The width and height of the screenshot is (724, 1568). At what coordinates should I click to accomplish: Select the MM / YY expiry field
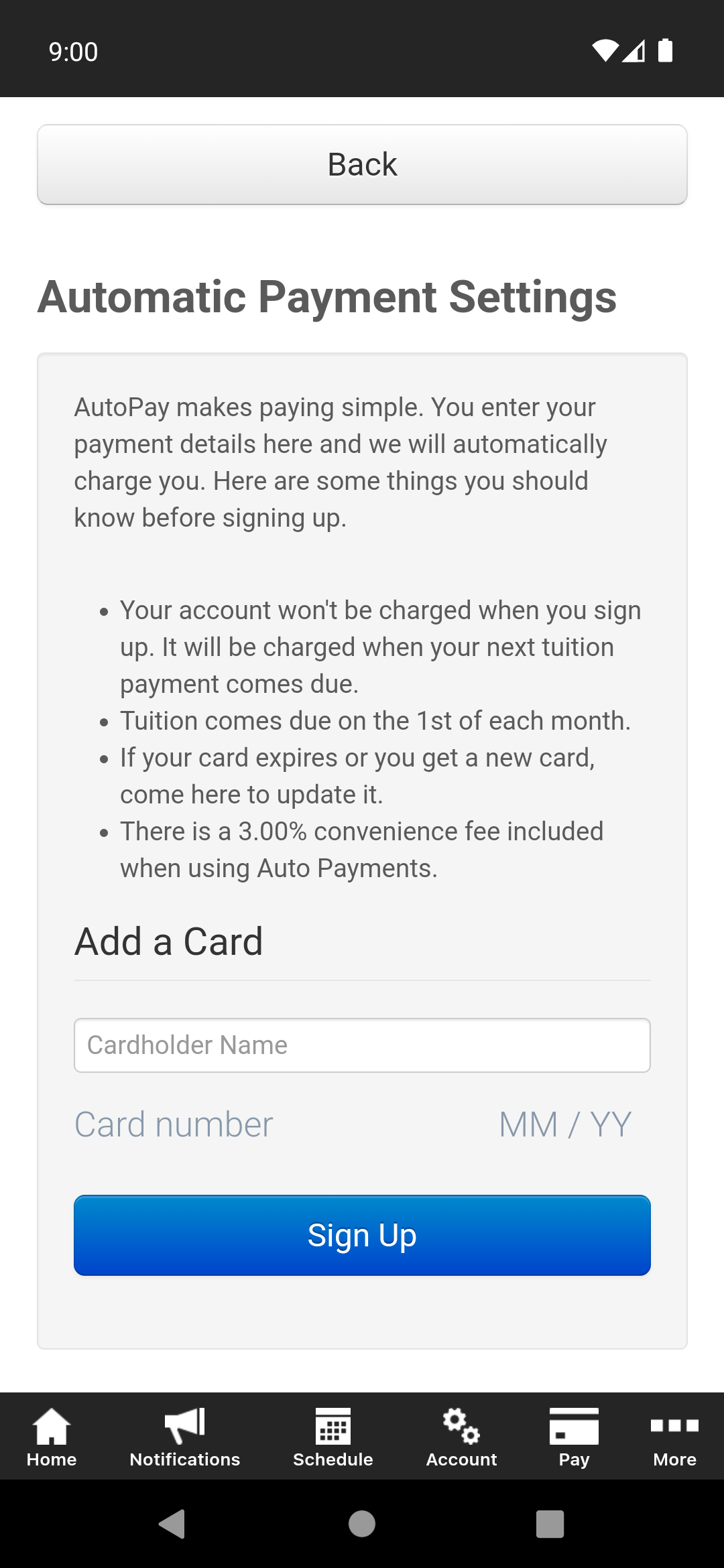click(565, 1124)
